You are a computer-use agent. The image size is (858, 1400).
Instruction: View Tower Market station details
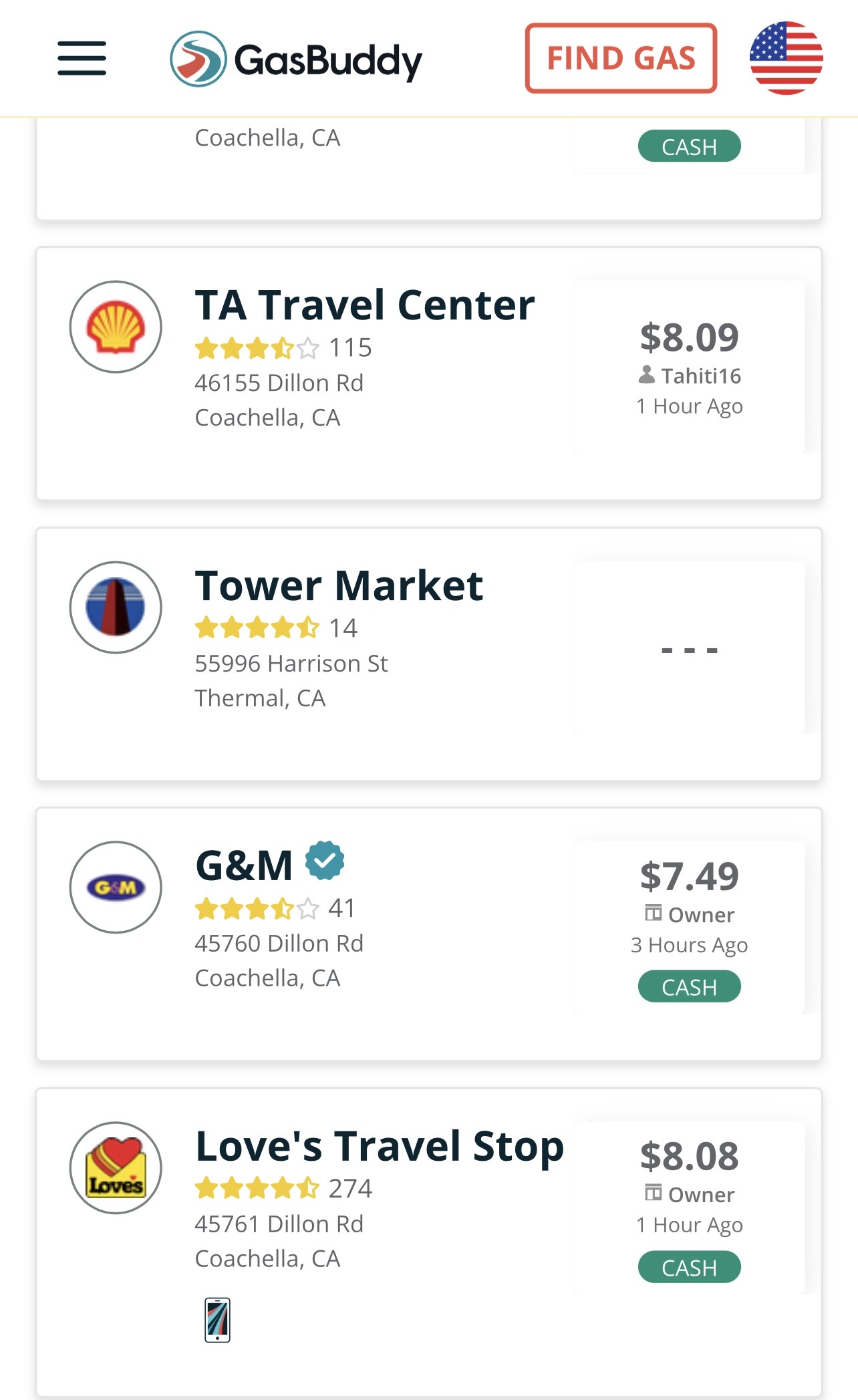[339, 586]
